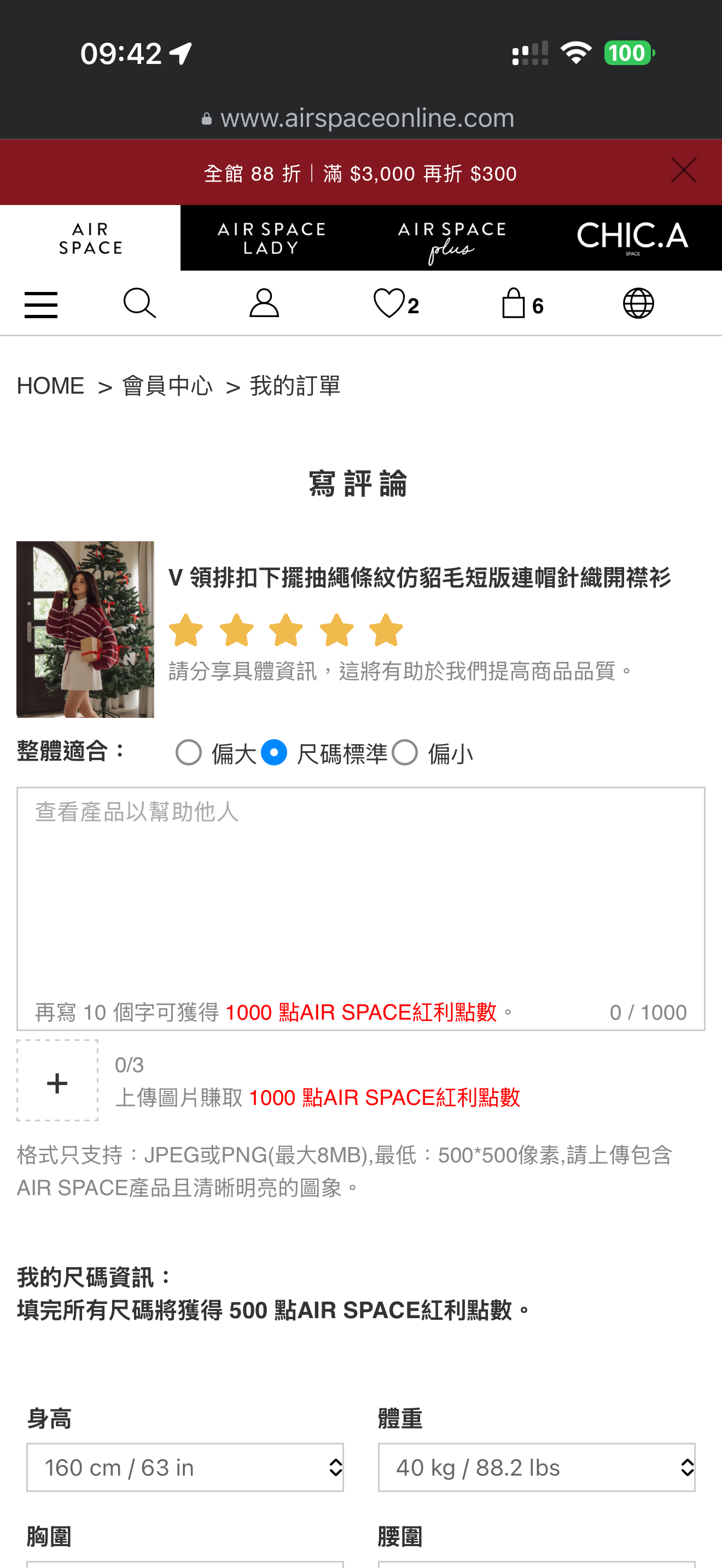The width and height of the screenshot is (722, 1568).
Task: Select the 尺碼標準 fit option
Action: coord(274,753)
